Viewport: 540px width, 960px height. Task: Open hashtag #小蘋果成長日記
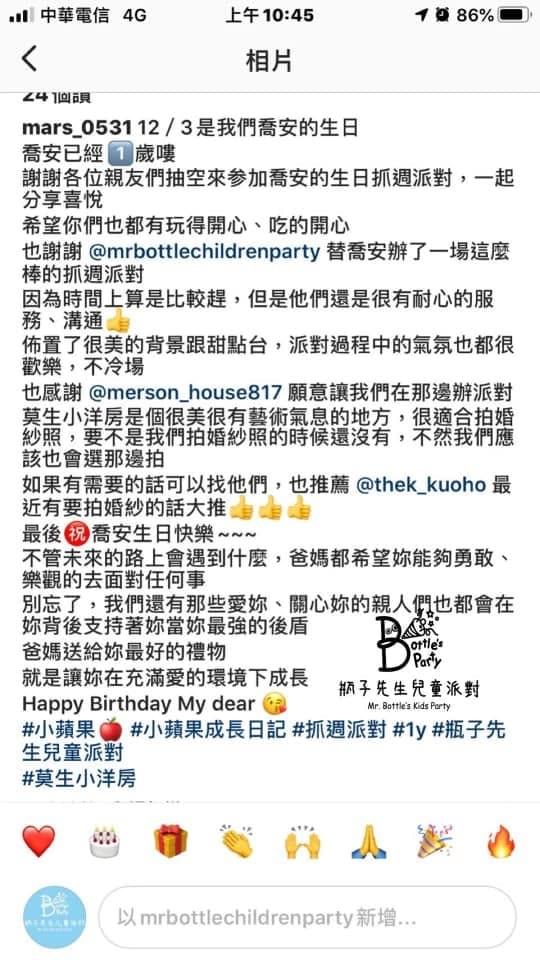(208, 730)
